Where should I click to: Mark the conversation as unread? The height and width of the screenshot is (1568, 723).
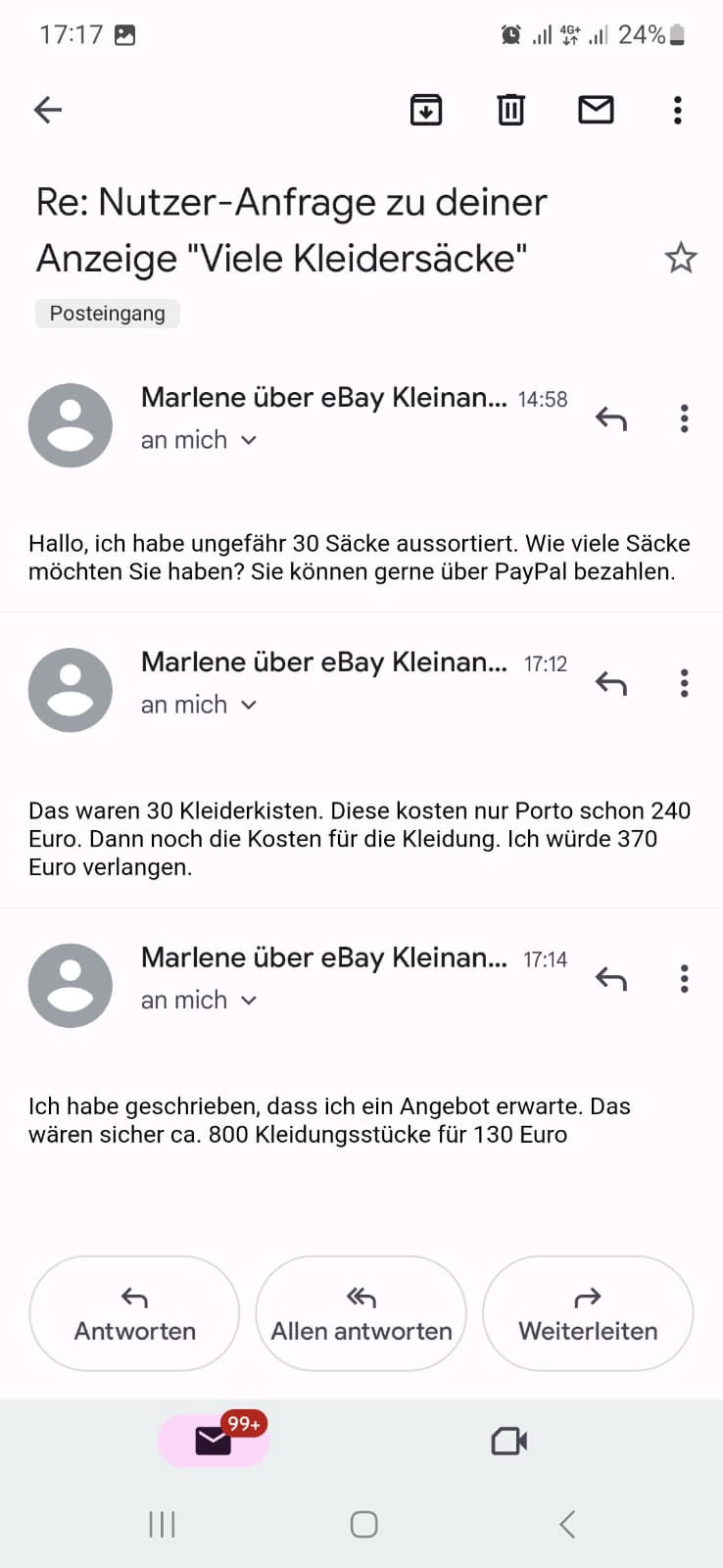[x=596, y=110]
